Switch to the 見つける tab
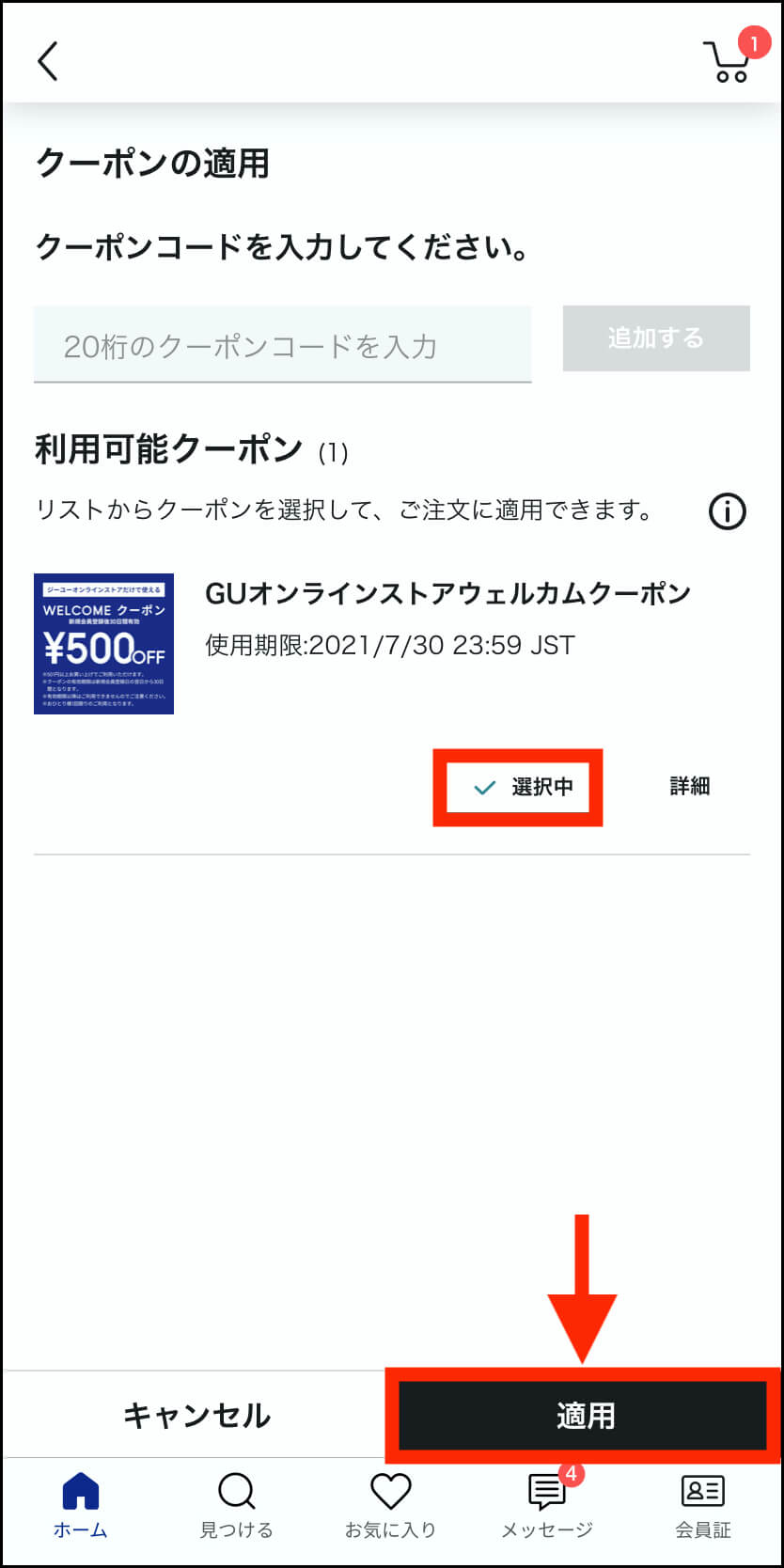784x1568 pixels. click(x=236, y=1506)
